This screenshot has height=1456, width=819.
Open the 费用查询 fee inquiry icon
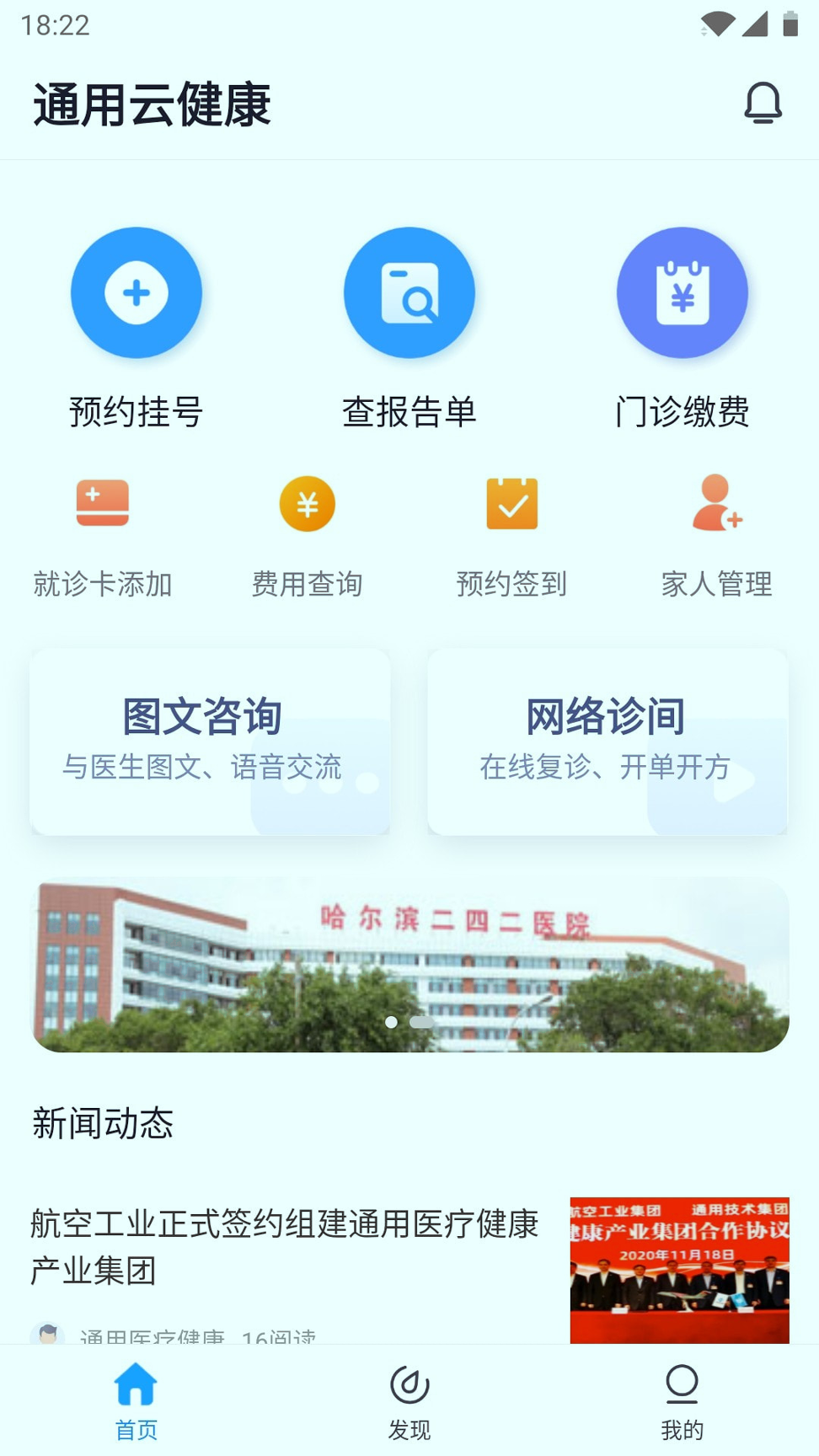coord(306,504)
